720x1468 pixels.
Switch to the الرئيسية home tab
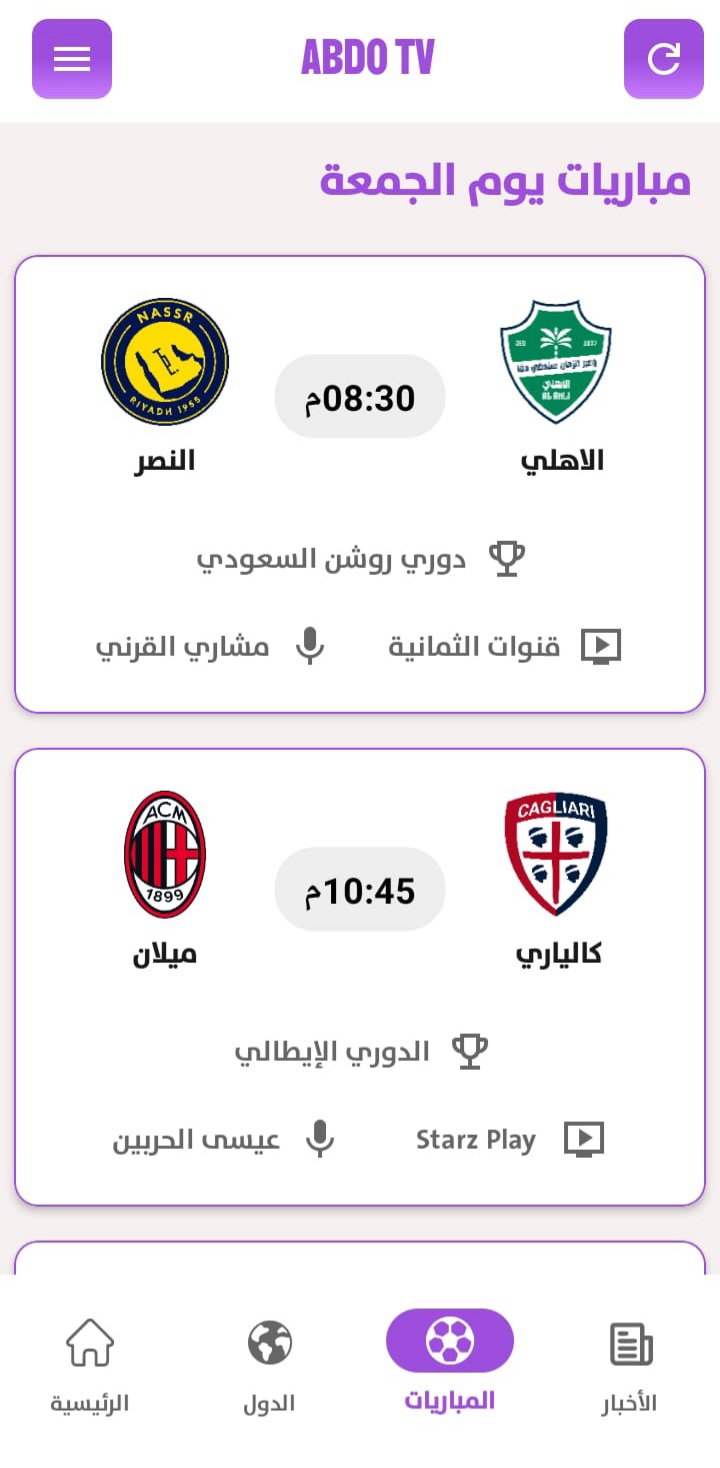point(90,1365)
